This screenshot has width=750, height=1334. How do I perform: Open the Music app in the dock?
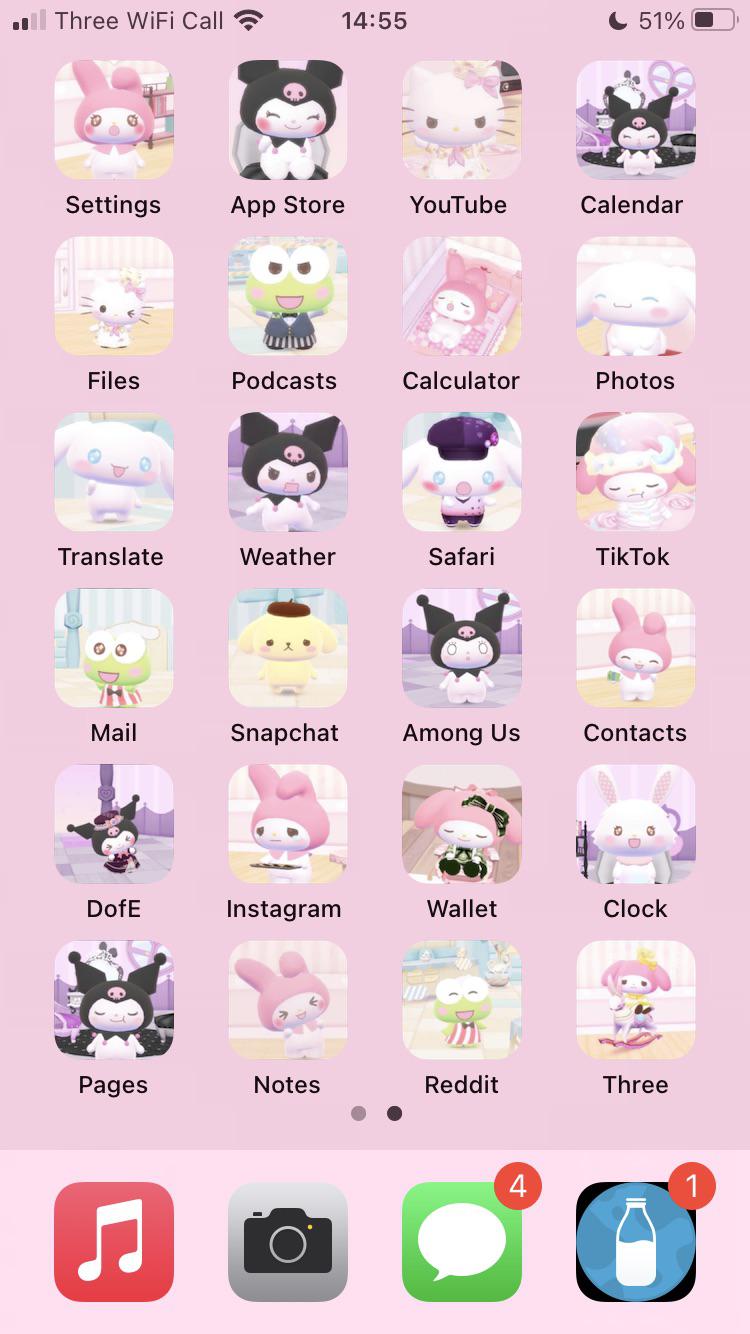(114, 1242)
